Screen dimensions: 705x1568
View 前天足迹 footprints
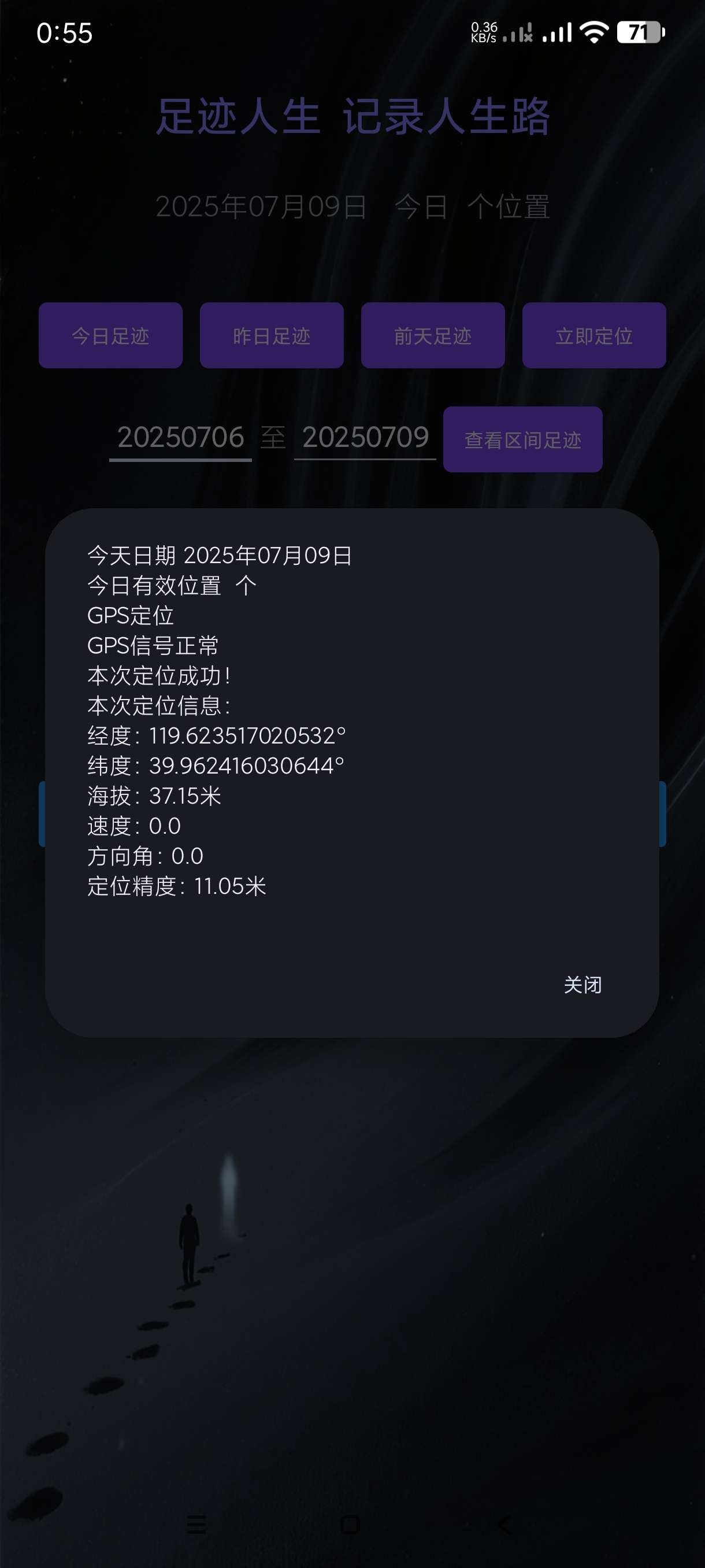(x=432, y=335)
